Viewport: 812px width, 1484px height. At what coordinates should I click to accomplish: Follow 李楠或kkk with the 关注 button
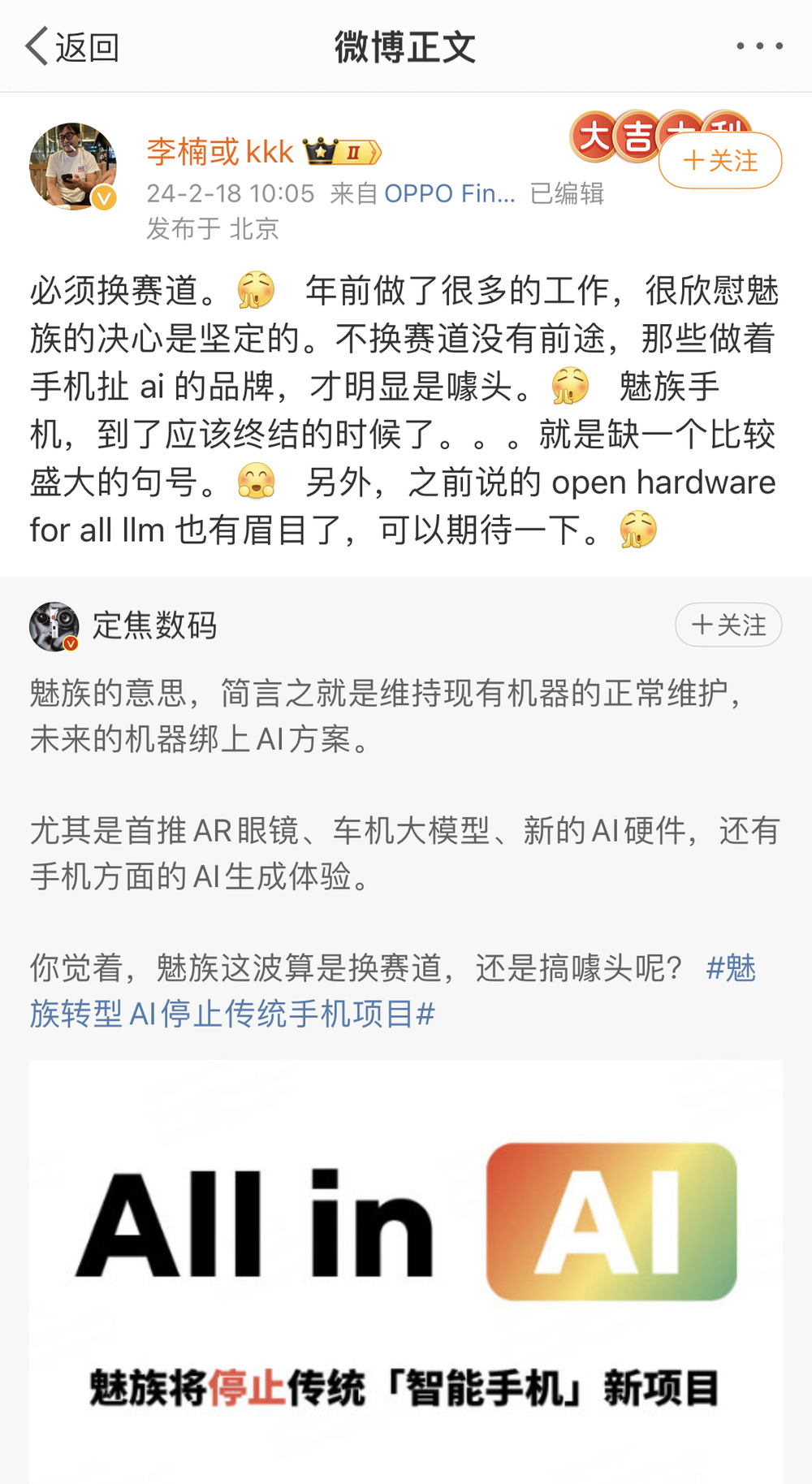(719, 161)
